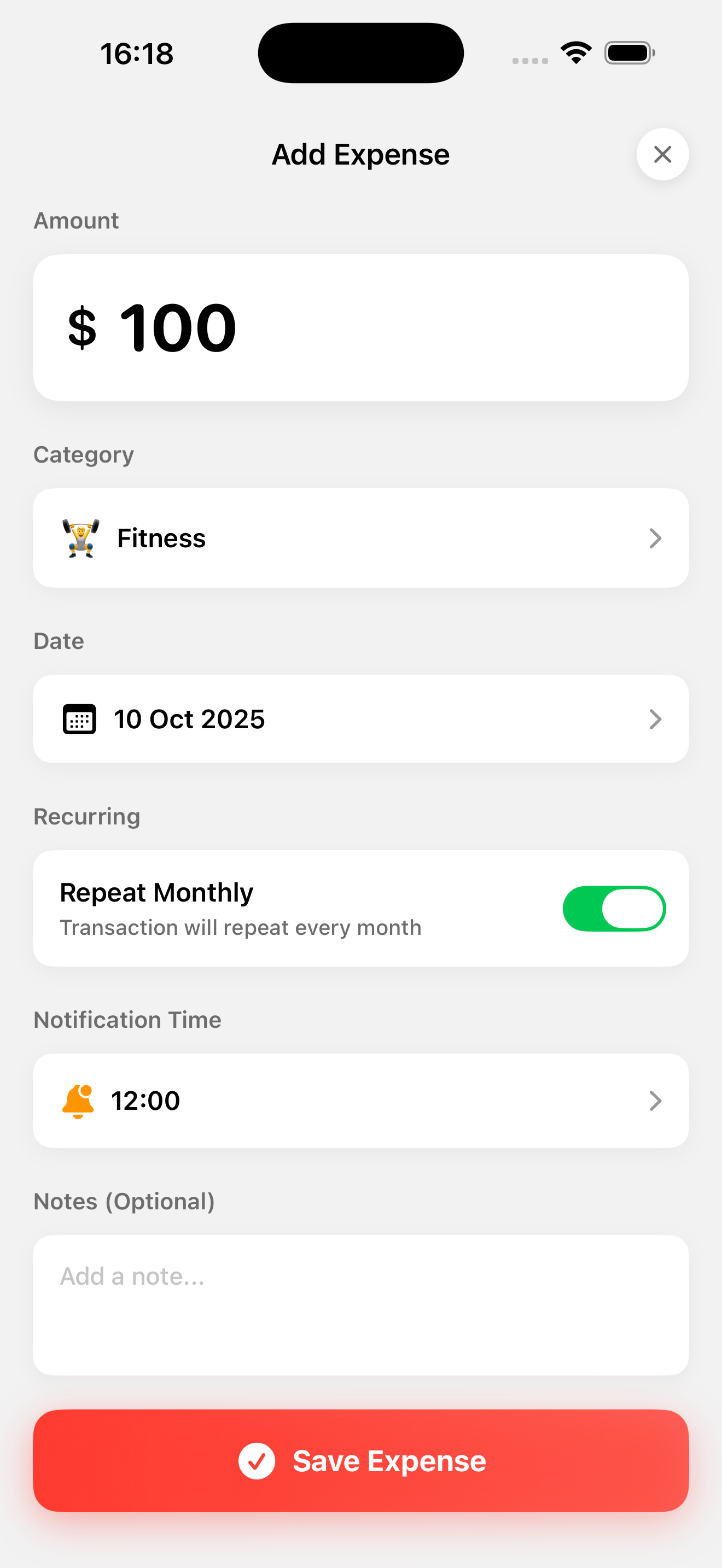
Task: Open the date picker chevron
Action: pyautogui.click(x=655, y=719)
